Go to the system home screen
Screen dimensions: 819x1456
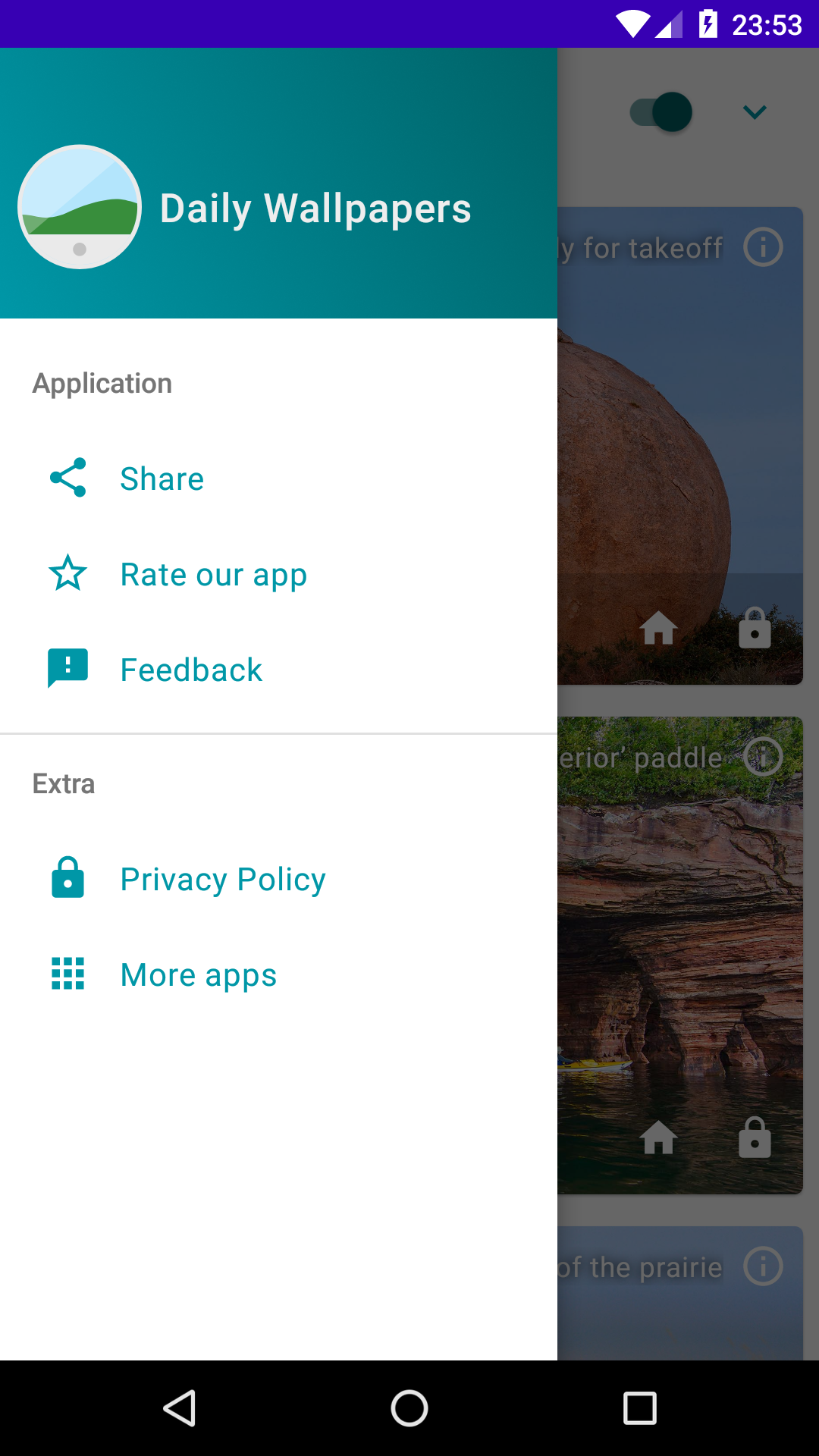(x=409, y=1408)
